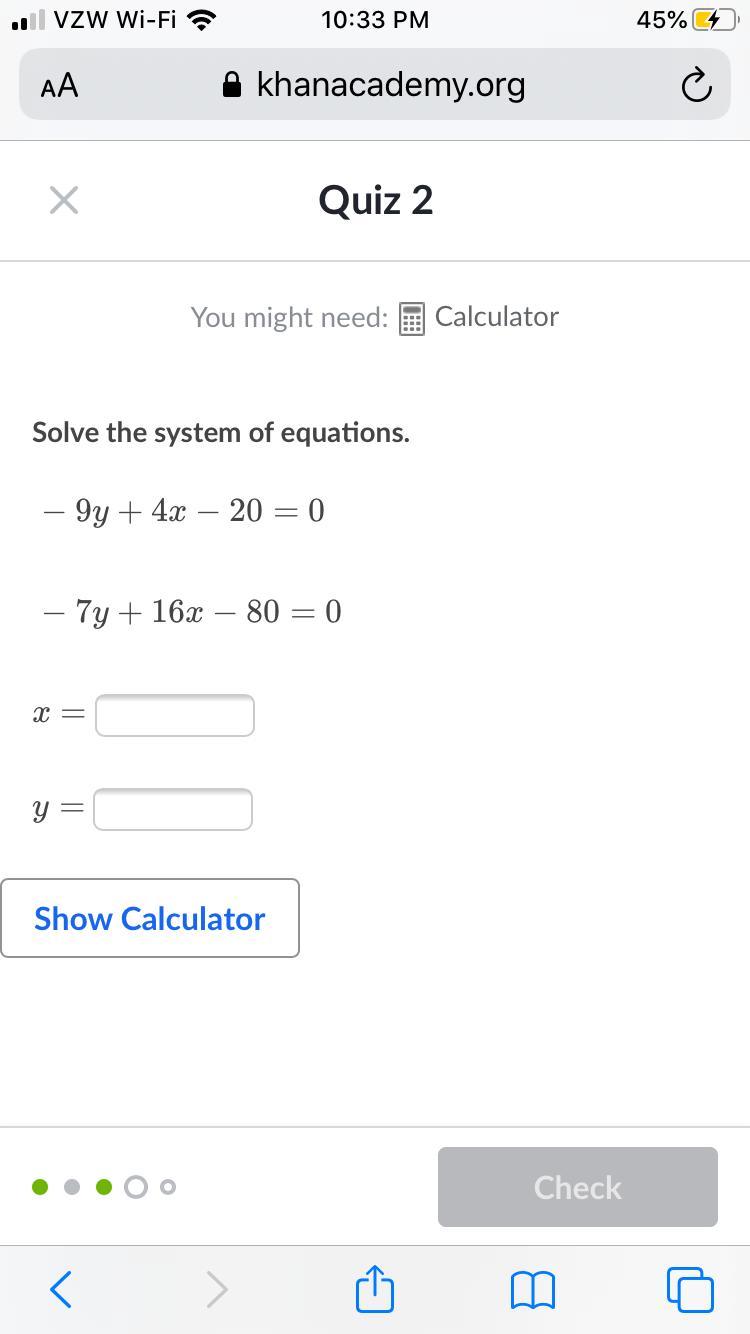Open the AA reader and text size menu
This screenshot has width=750, height=1334.
(x=60, y=86)
